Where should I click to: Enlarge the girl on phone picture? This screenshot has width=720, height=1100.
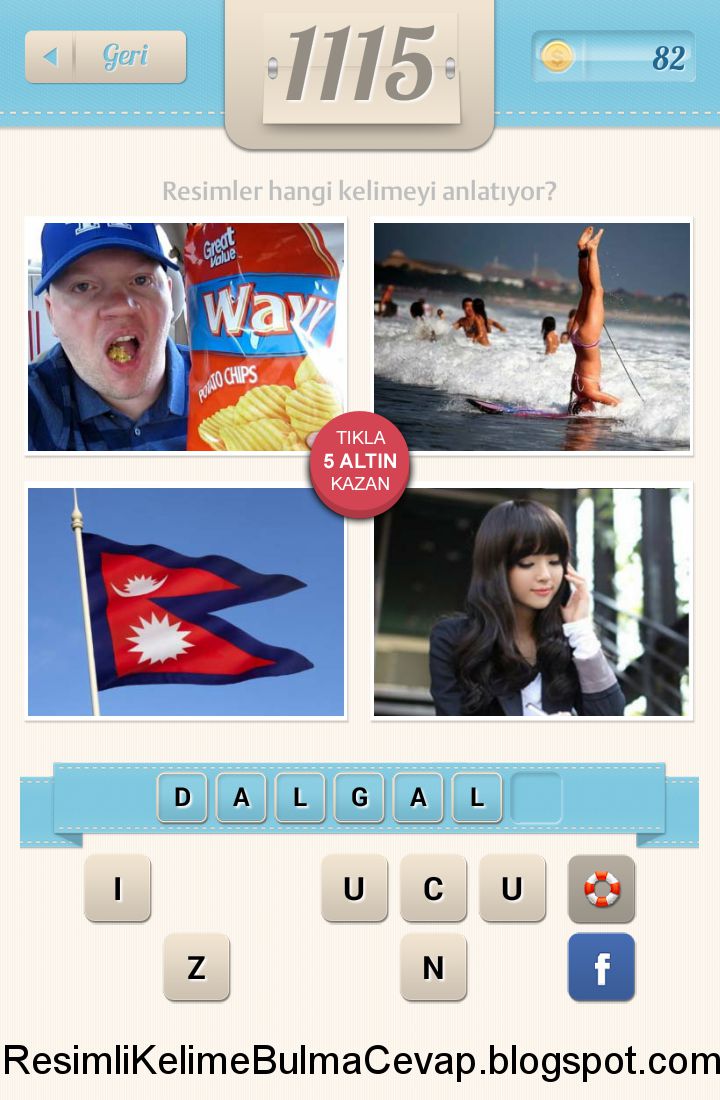[532, 602]
